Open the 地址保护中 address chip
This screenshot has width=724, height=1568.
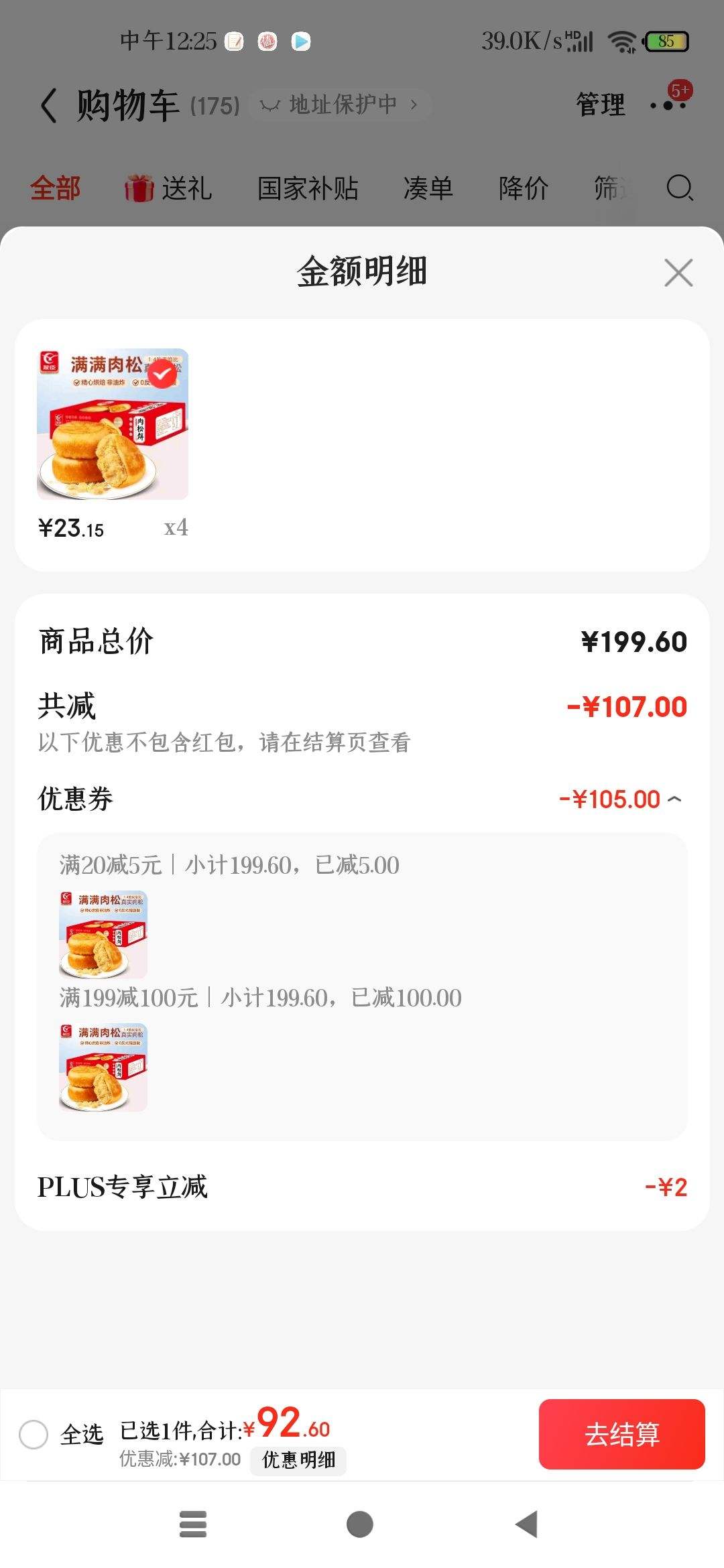pos(339,105)
